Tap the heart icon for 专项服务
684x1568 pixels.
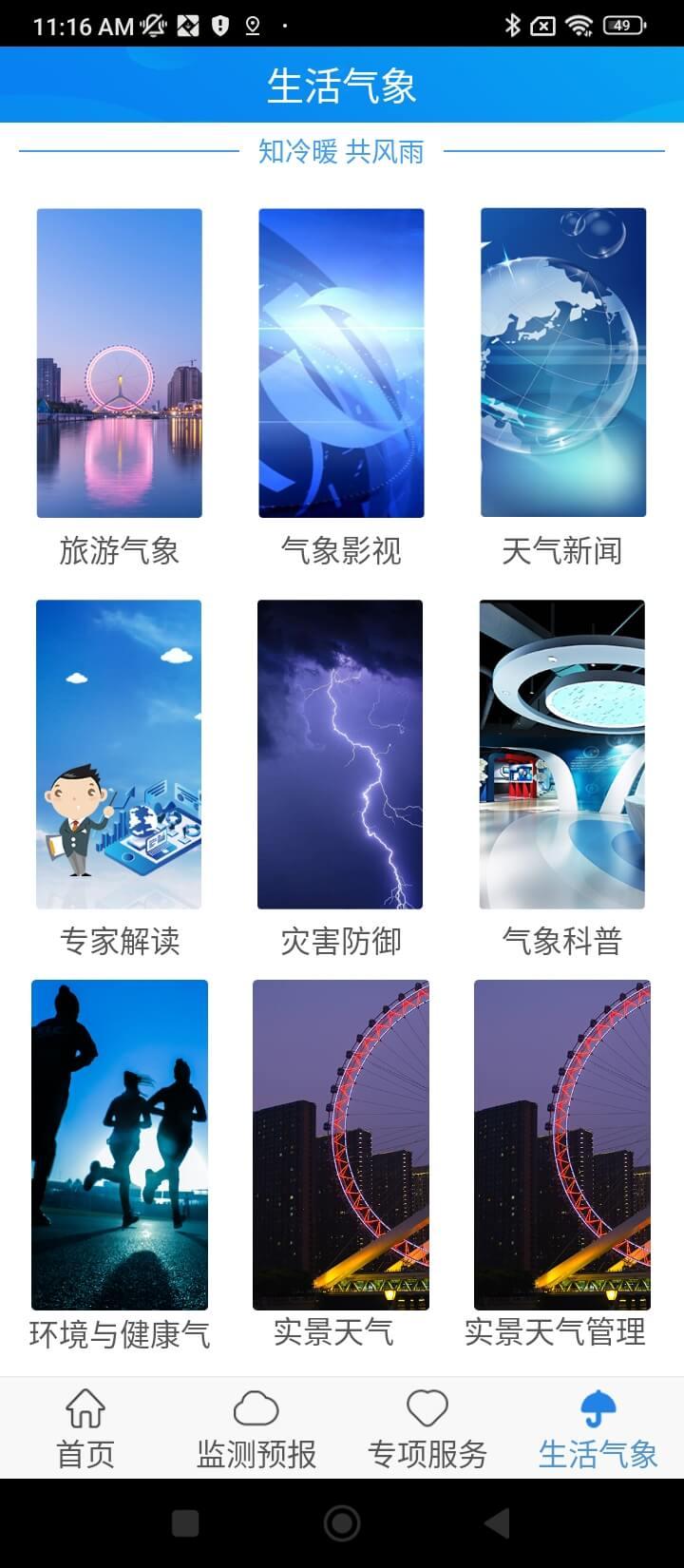(x=427, y=1408)
